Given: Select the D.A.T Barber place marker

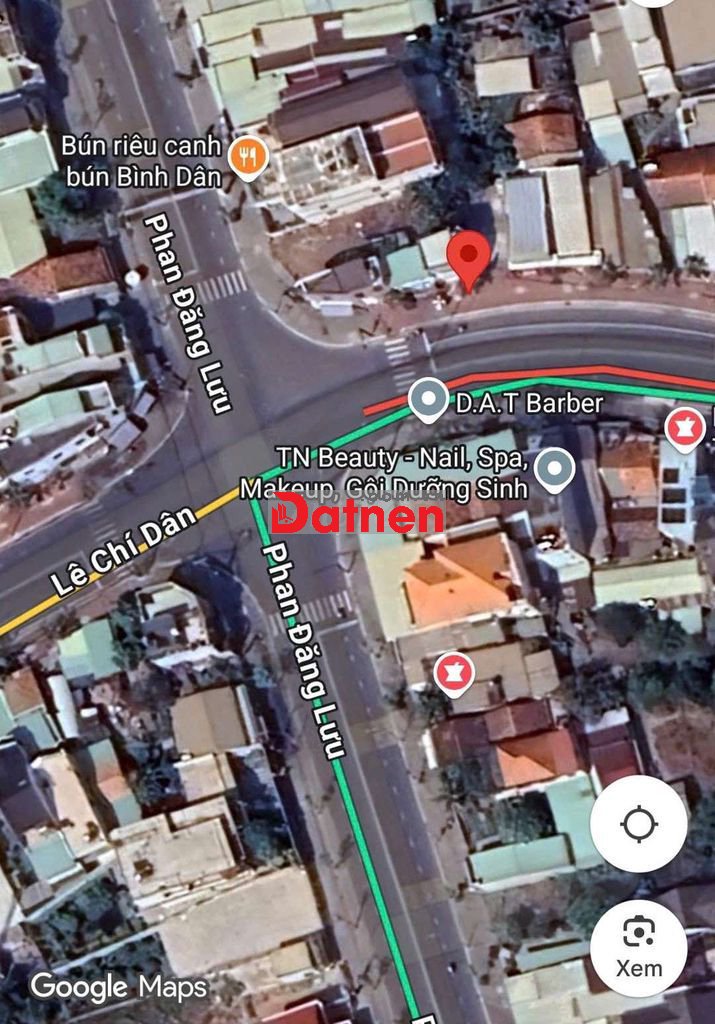Looking at the screenshot, I should [x=429, y=402].
